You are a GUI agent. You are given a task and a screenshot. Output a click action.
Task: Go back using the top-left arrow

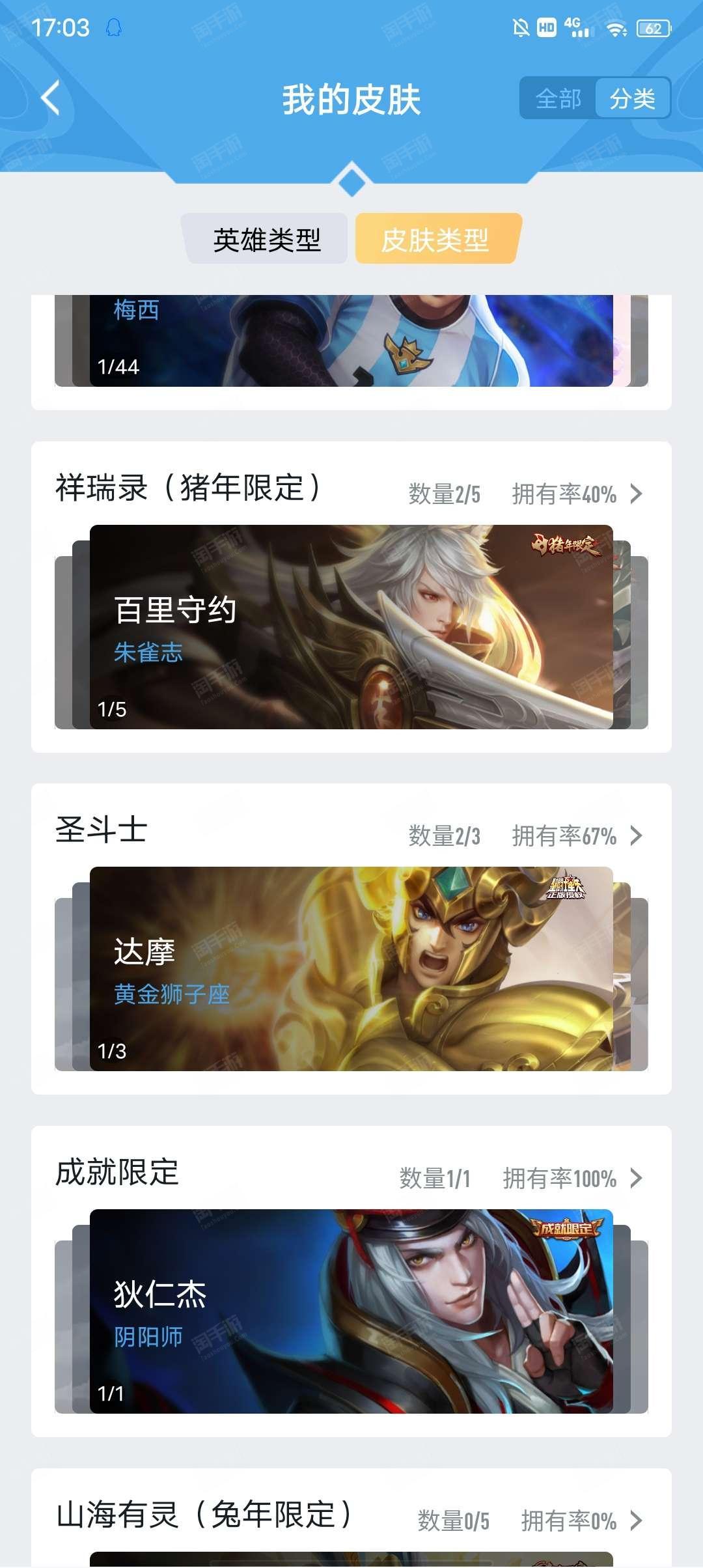51,98
